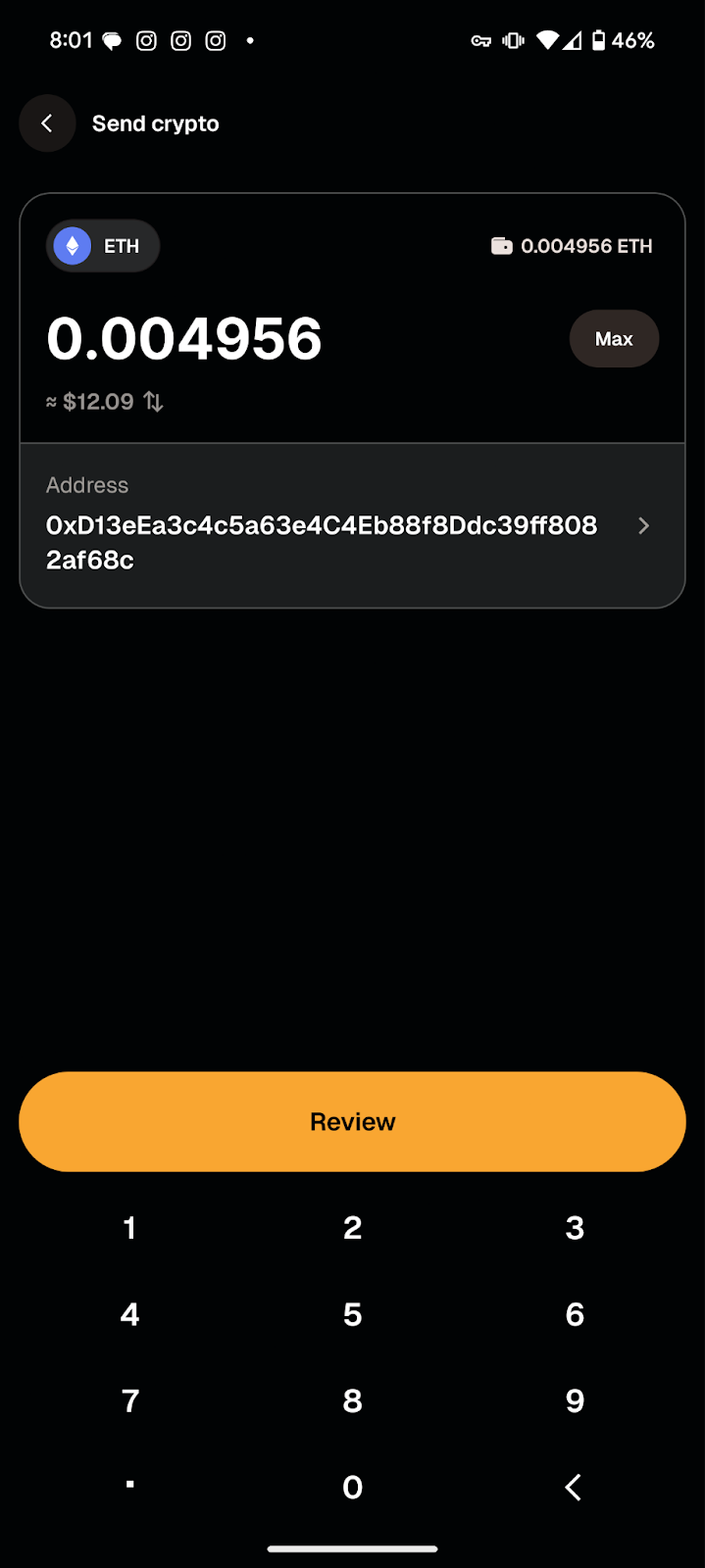Open the recipient address row
The image size is (705, 1568).
(352, 526)
